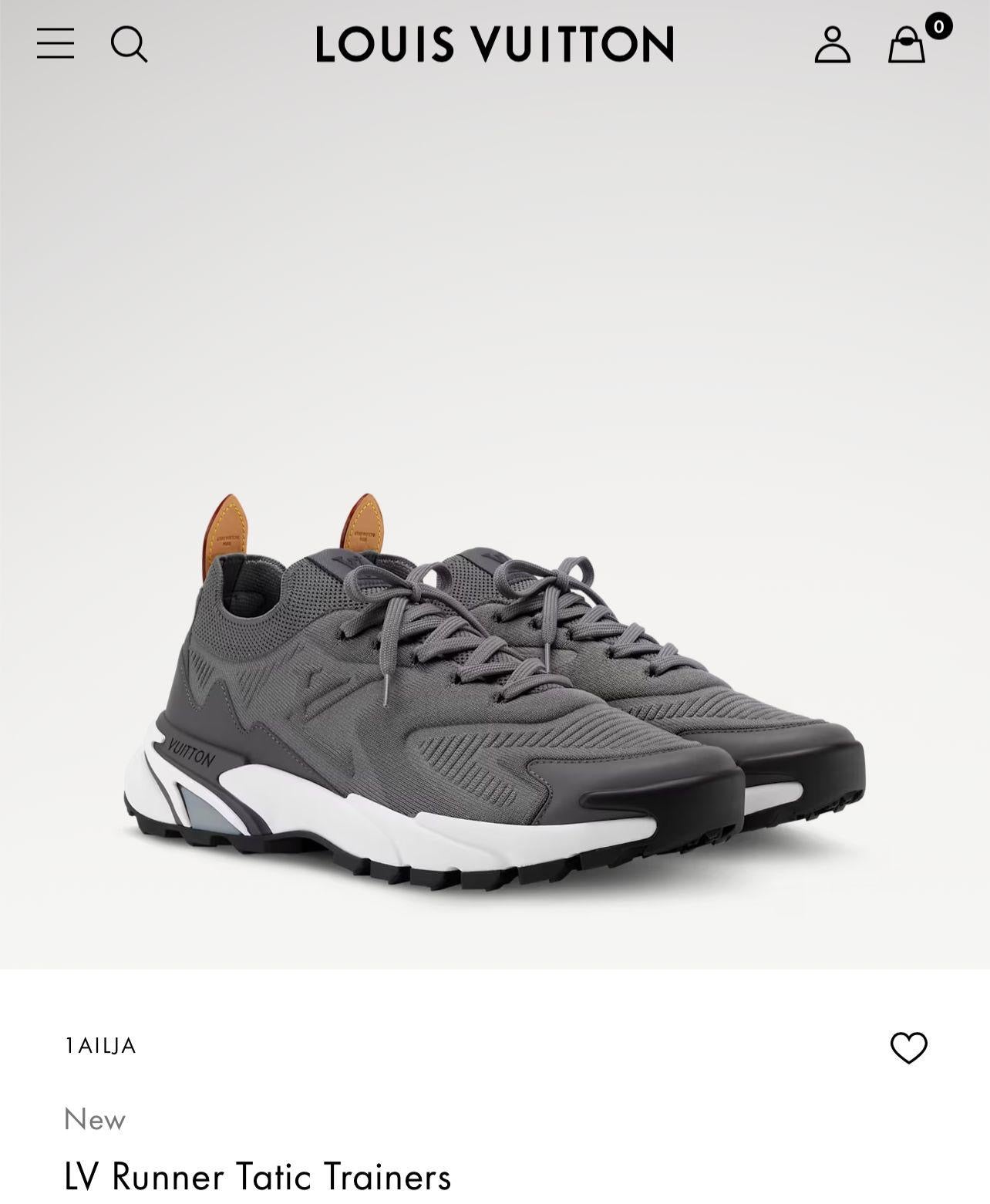Open the hamburger menu
The image size is (990, 1204).
(56, 43)
